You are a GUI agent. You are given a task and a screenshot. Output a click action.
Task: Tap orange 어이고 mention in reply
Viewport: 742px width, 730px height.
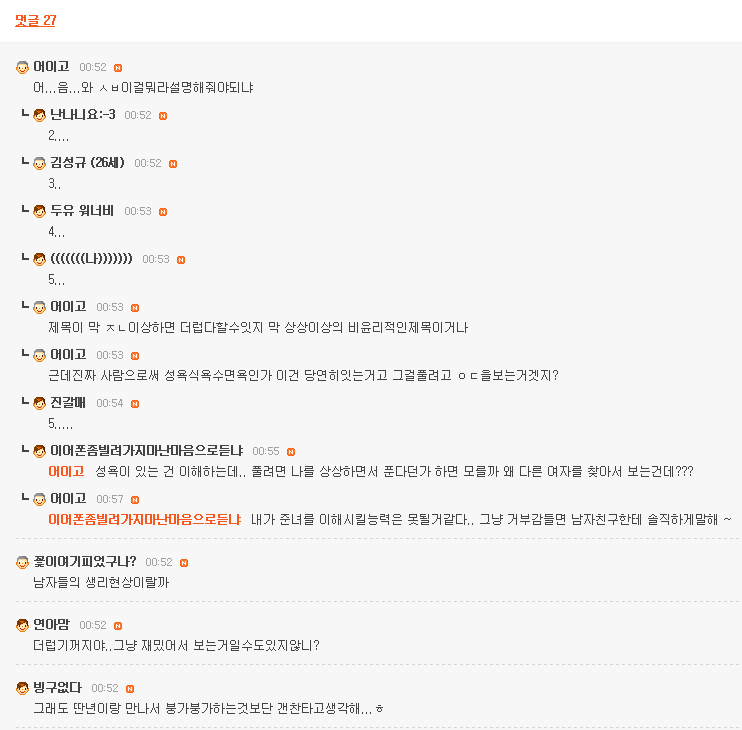67,470
